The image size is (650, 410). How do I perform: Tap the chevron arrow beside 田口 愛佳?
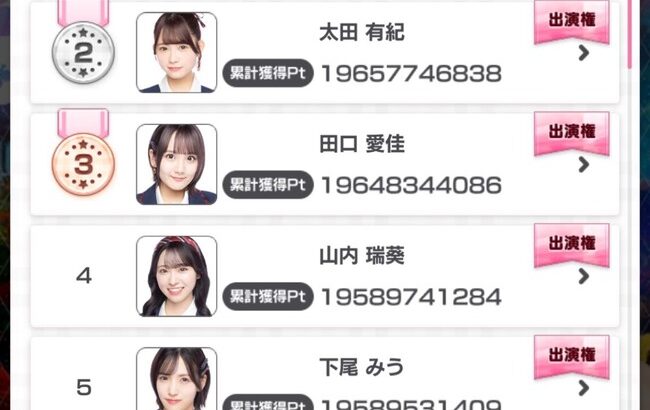584,165
